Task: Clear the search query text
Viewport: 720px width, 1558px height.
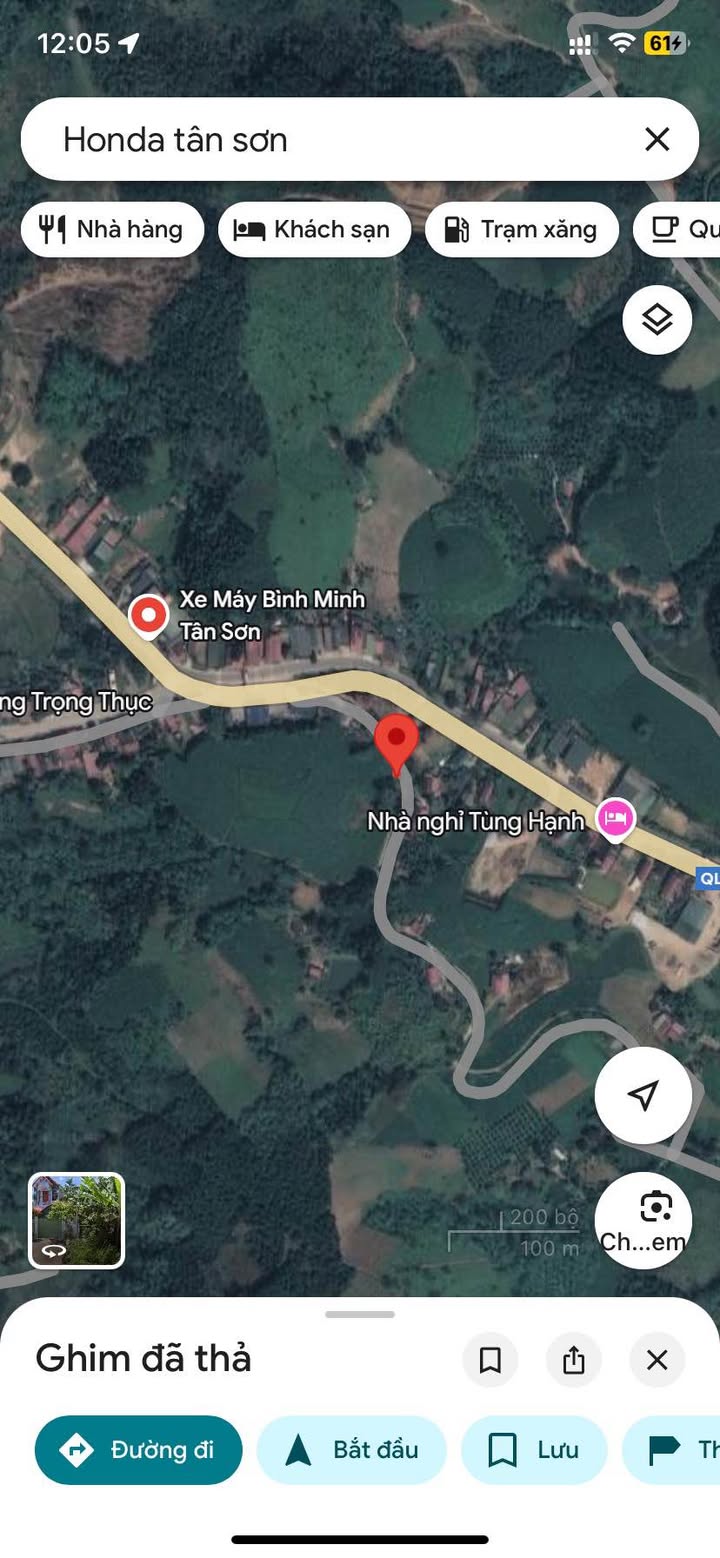Action: (657, 140)
